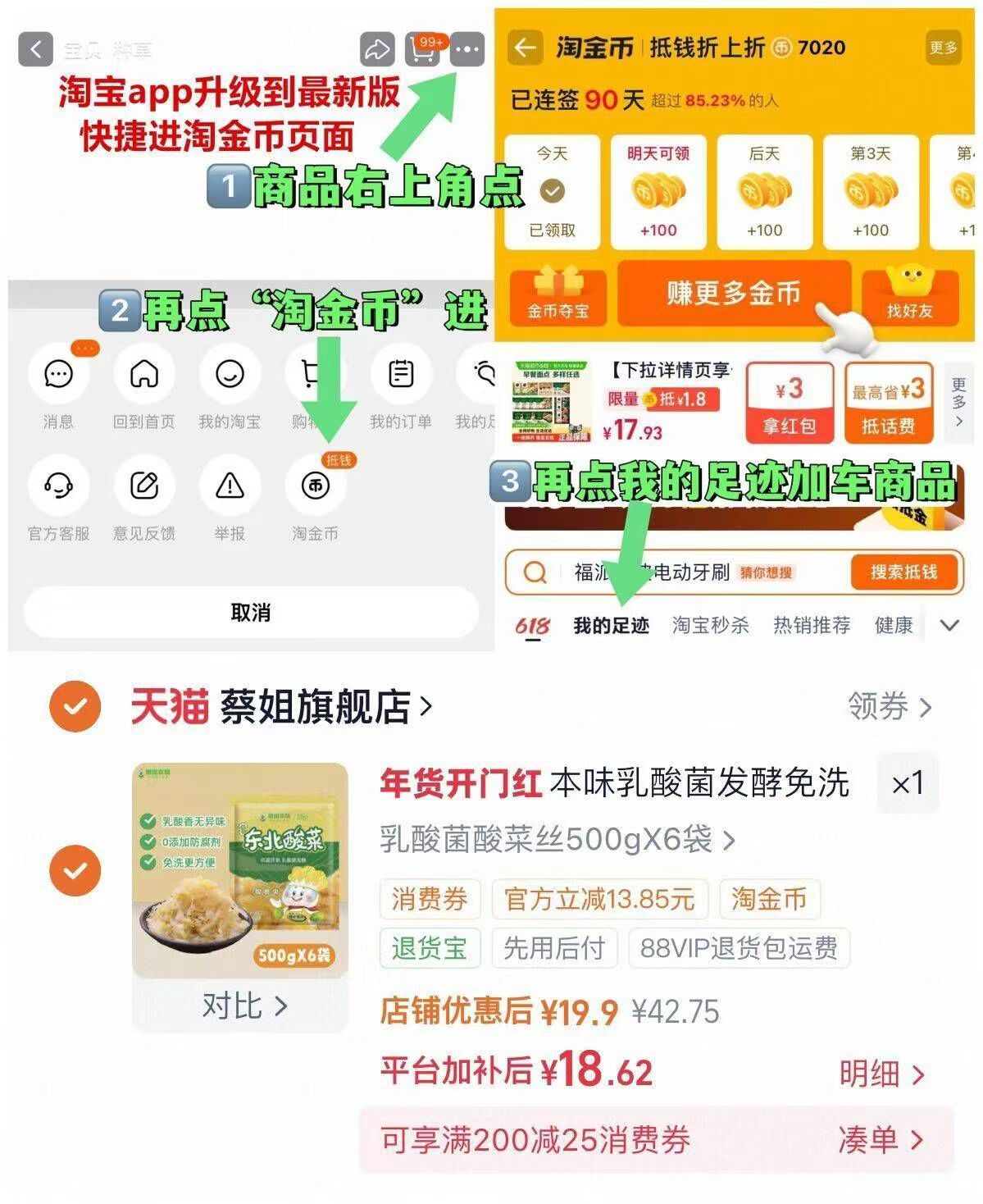Open the 购物车 shopping cart icon

(x=316, y=376)
